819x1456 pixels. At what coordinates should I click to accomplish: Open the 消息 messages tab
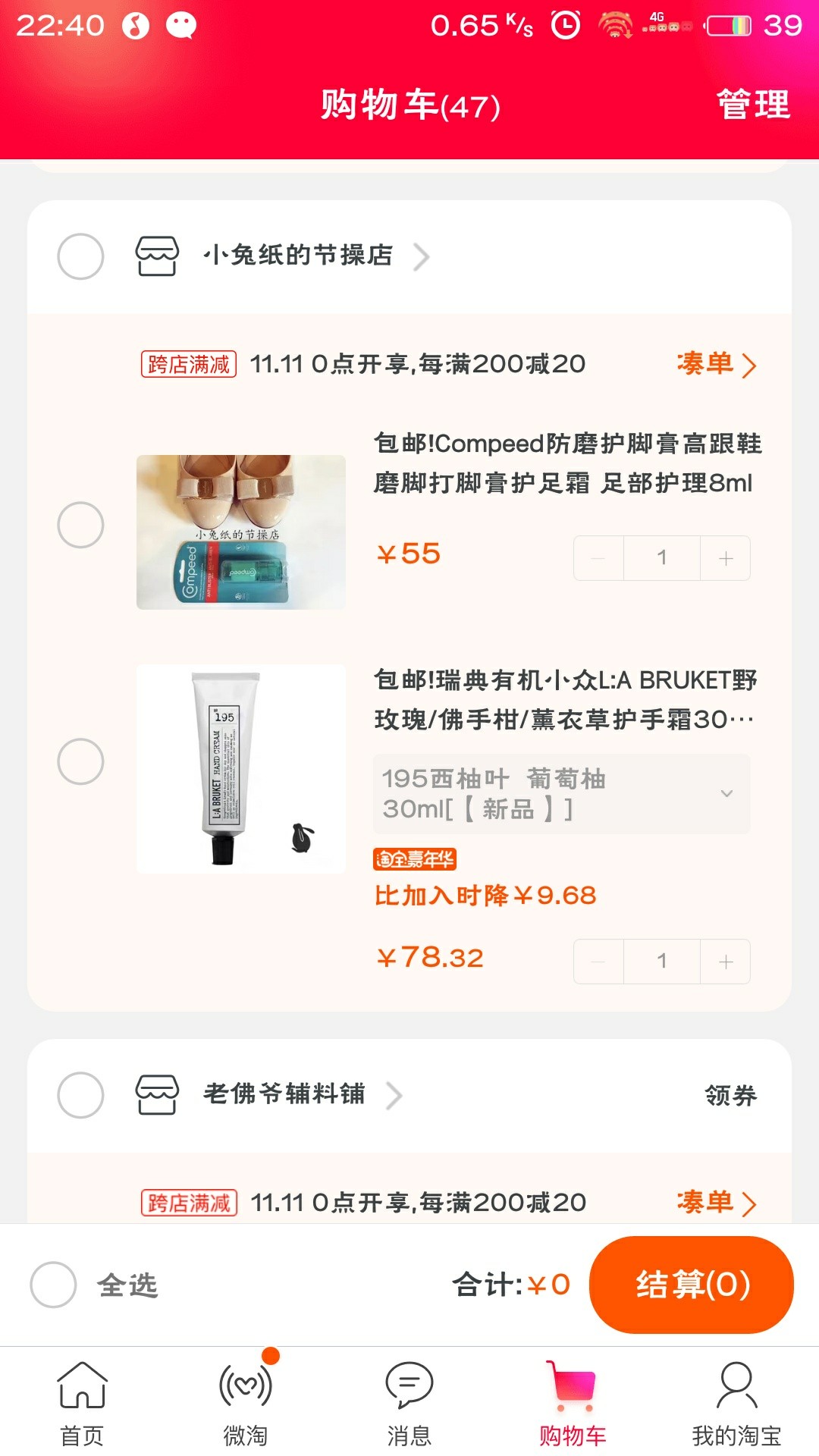point(409,1404)
